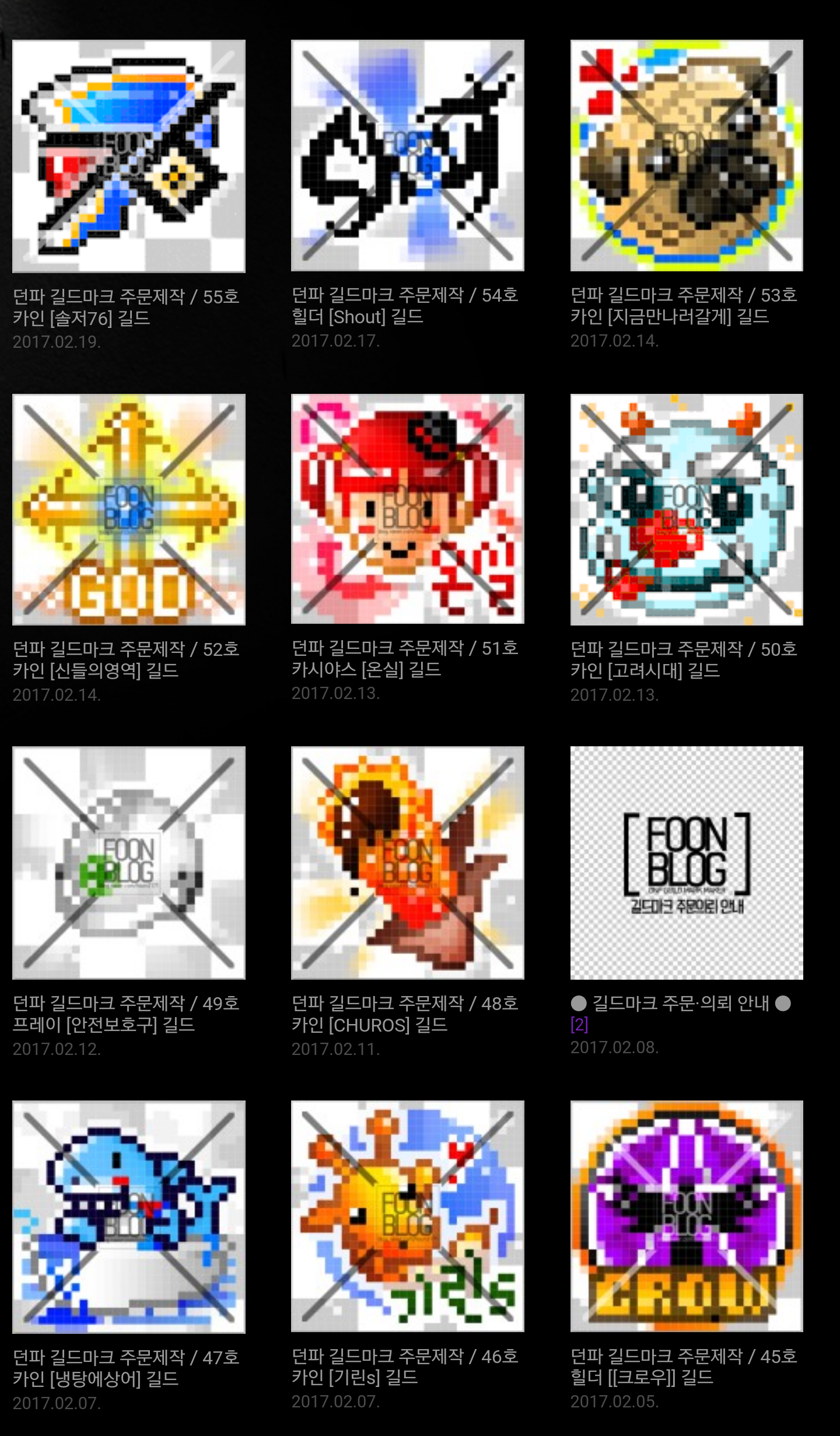Open post number 50 고려시대 guild
Image resolution: width=840 pixels, height=1436 pixels.
[x=686, y=509]
